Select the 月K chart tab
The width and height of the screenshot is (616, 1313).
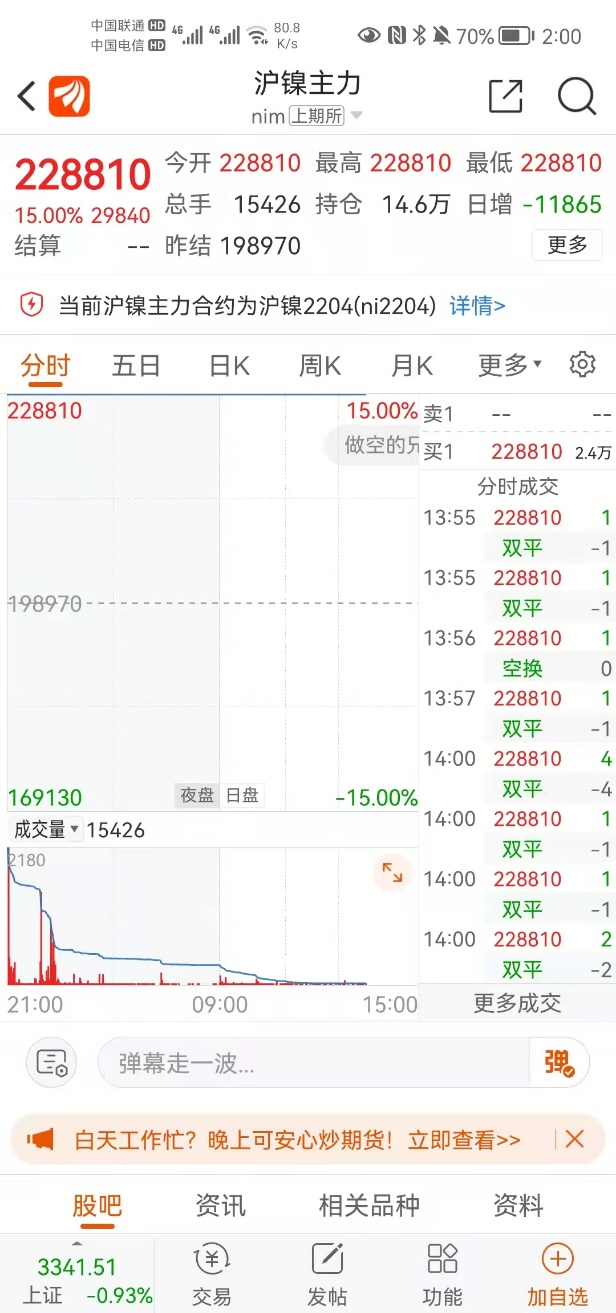[x=411, y=366]
